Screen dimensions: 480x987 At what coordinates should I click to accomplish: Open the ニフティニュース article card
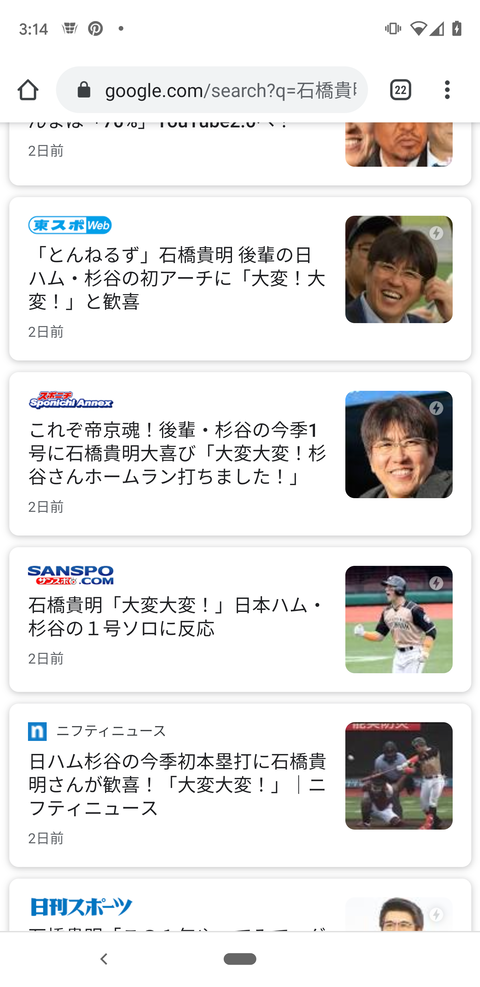tap(240, 785)
